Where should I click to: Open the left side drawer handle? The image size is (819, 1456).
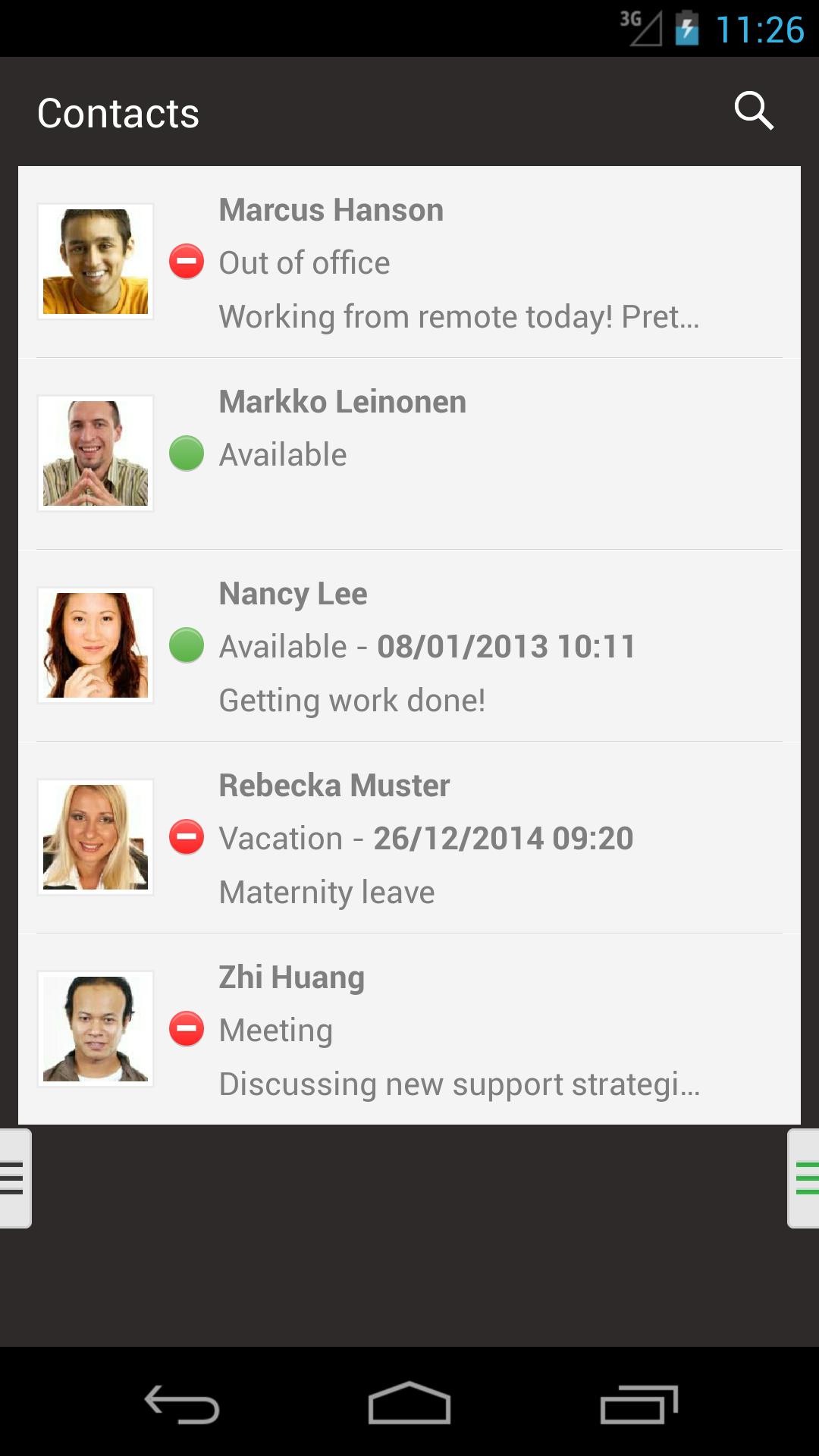point(14,1178)
